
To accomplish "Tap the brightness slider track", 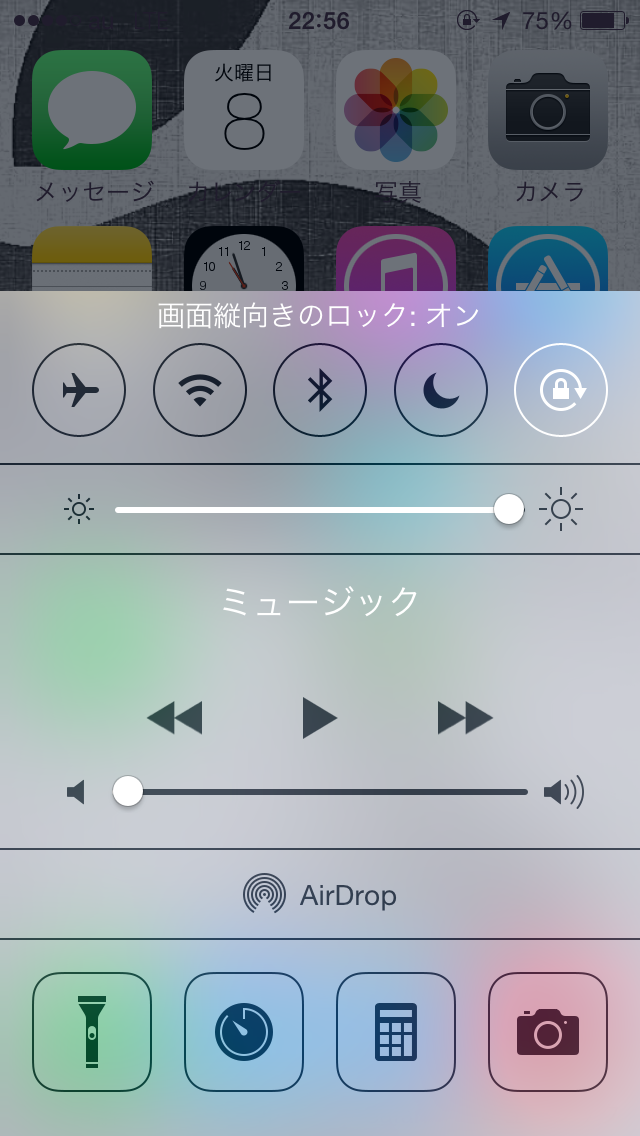I will tap(310, 510).
